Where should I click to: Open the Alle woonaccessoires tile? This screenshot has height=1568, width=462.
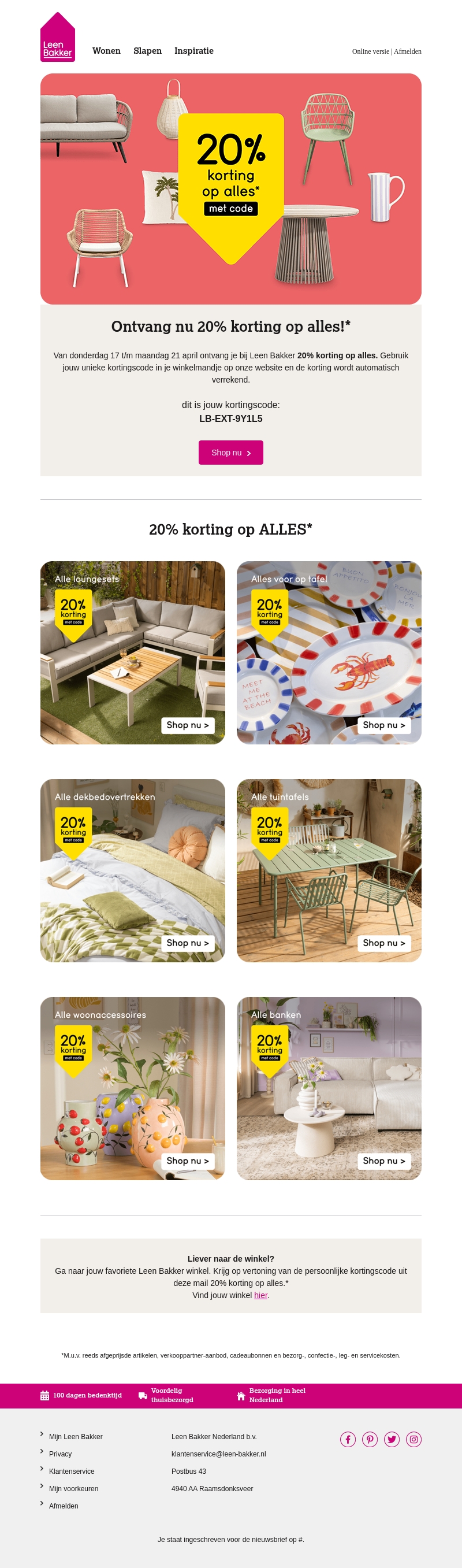pyautogui.click(x=132, y=1088)
